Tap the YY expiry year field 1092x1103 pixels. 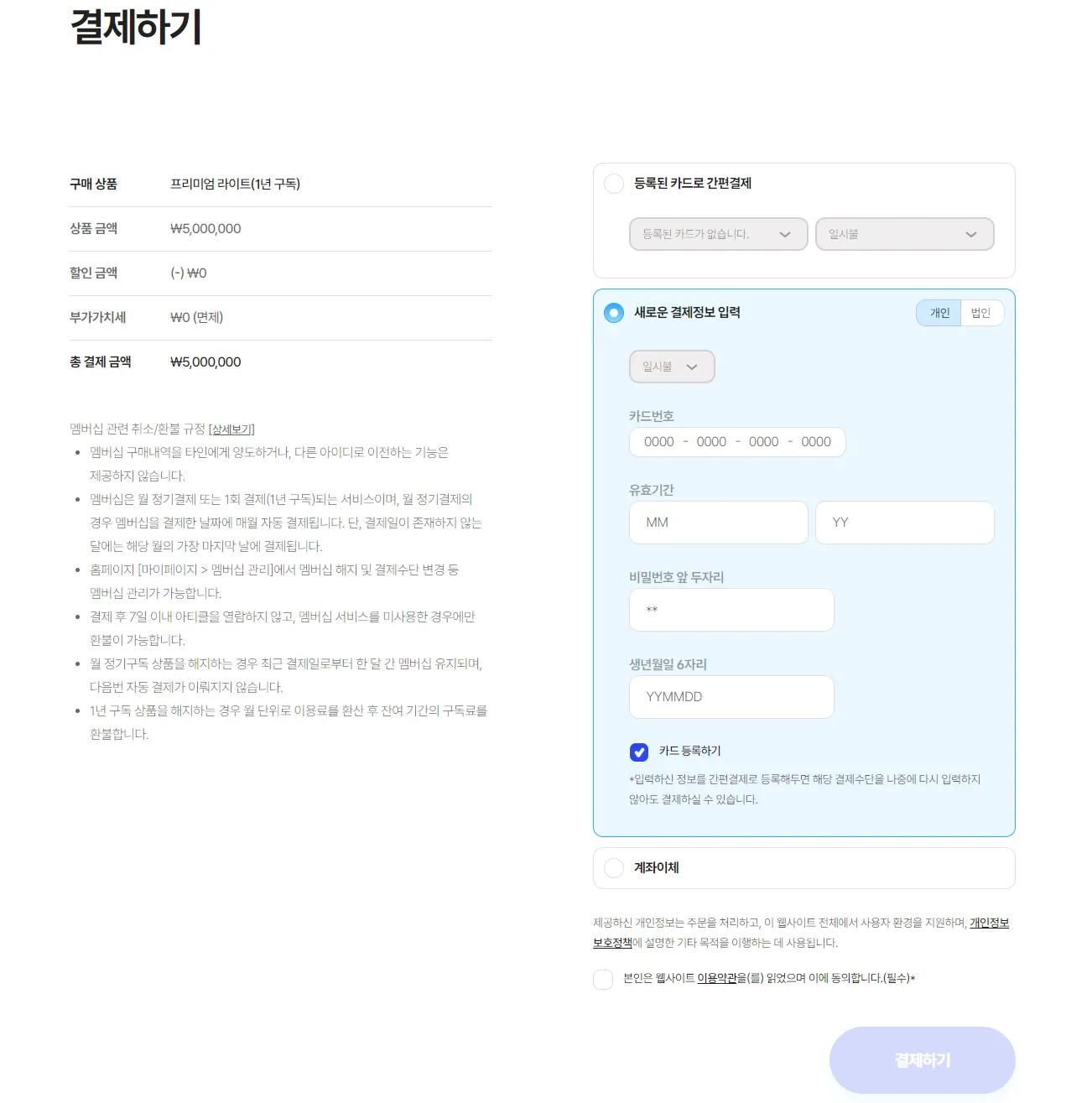click(x=904, y=523)
